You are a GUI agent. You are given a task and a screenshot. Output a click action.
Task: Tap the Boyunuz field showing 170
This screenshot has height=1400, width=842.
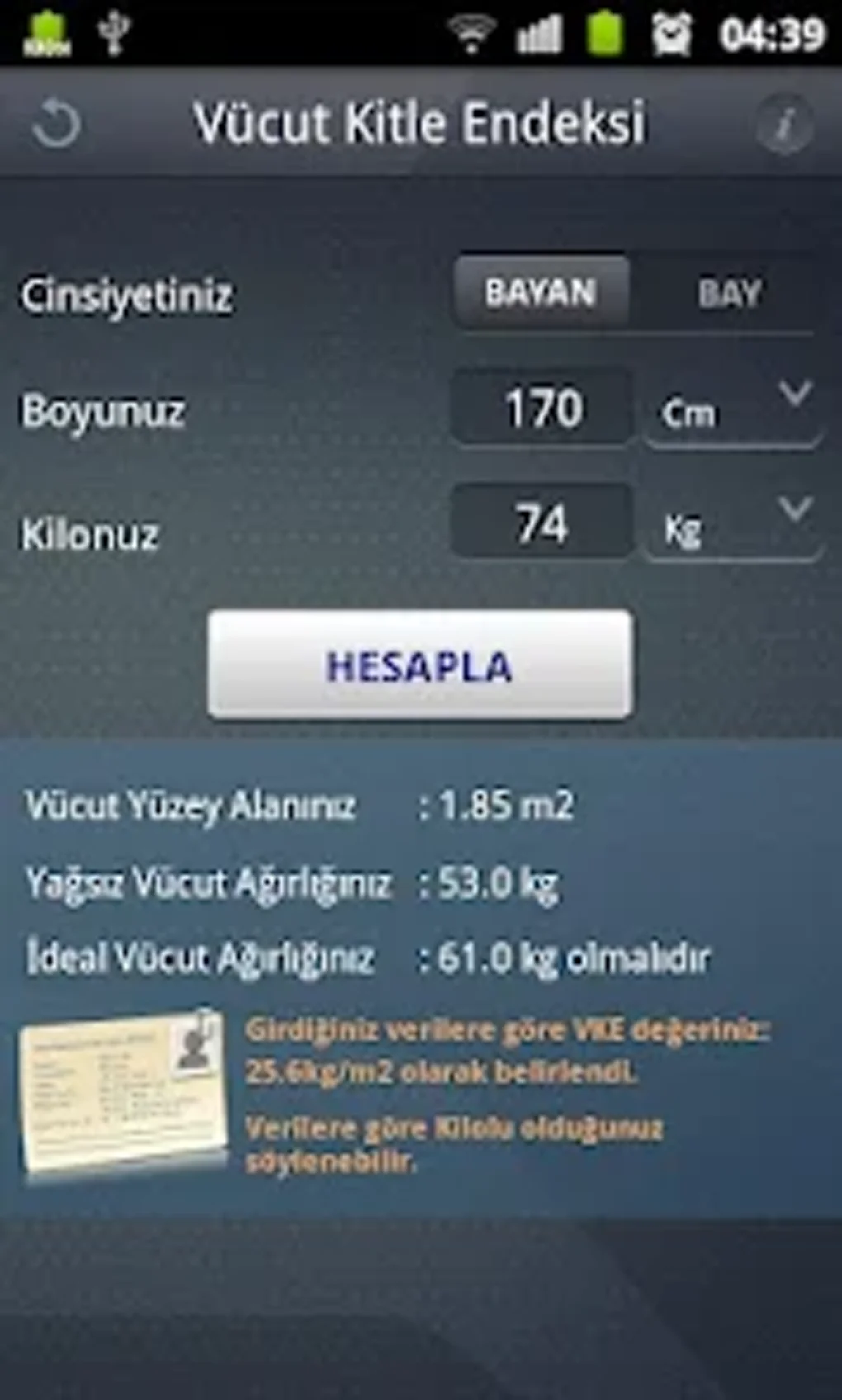tap(541, 406)
